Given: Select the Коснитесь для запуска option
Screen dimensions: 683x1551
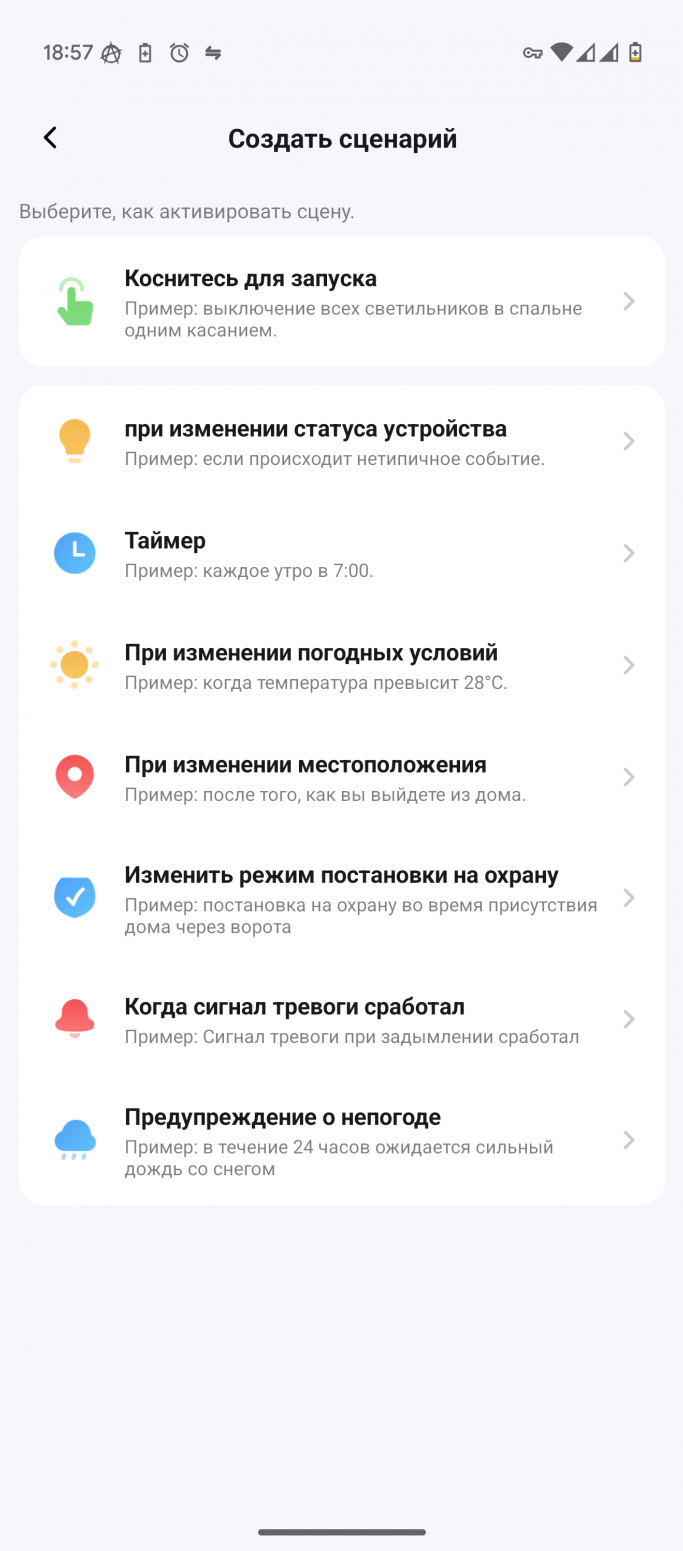Looking at the screenshot, I should pos(342,301).
